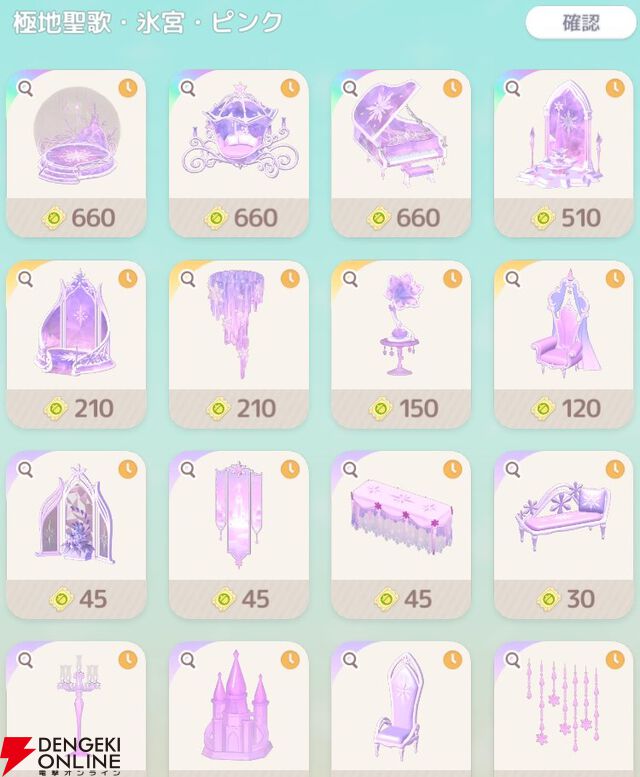Magnify the ice piano preview
Screen dimensions: 640x777
pyautogui.click(x=349, y=88)
